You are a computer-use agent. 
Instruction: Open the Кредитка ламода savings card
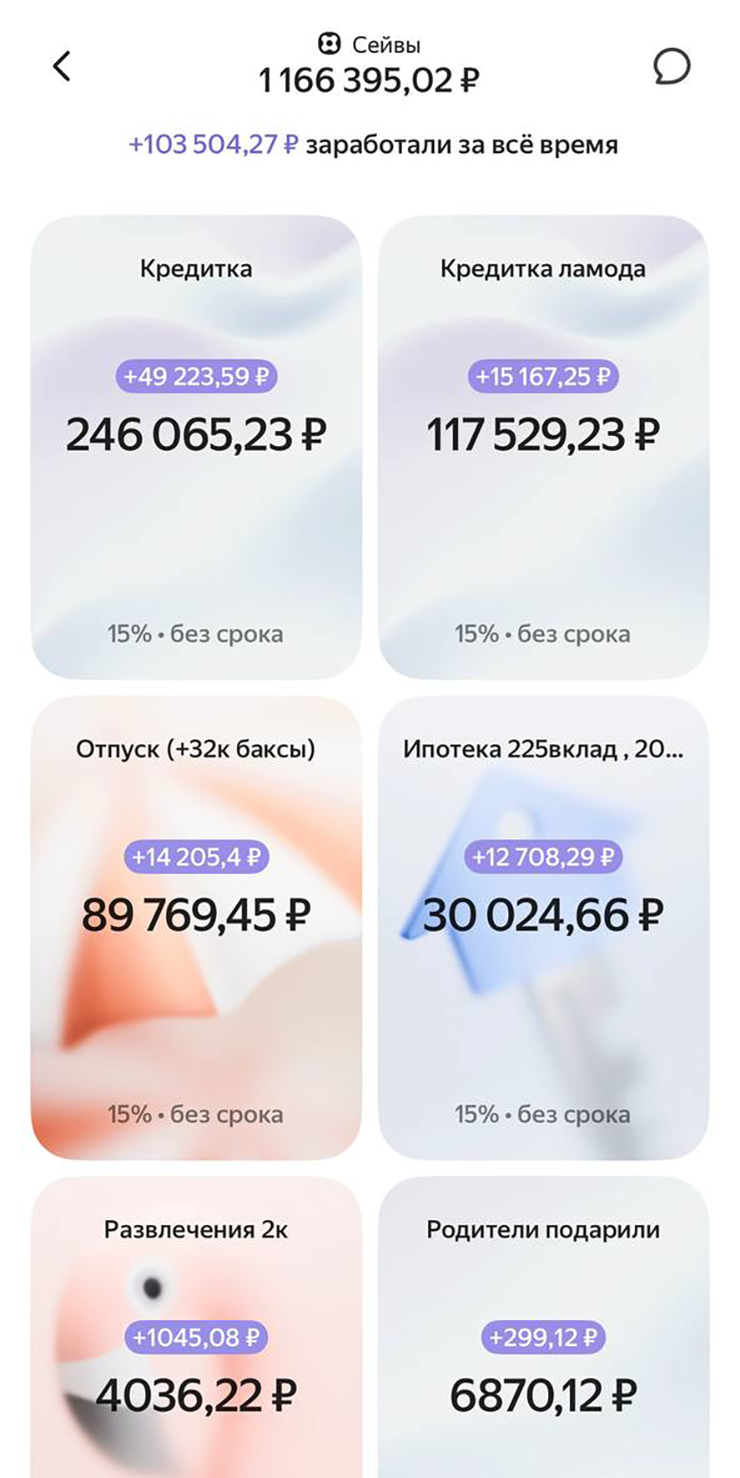[543, 447]
